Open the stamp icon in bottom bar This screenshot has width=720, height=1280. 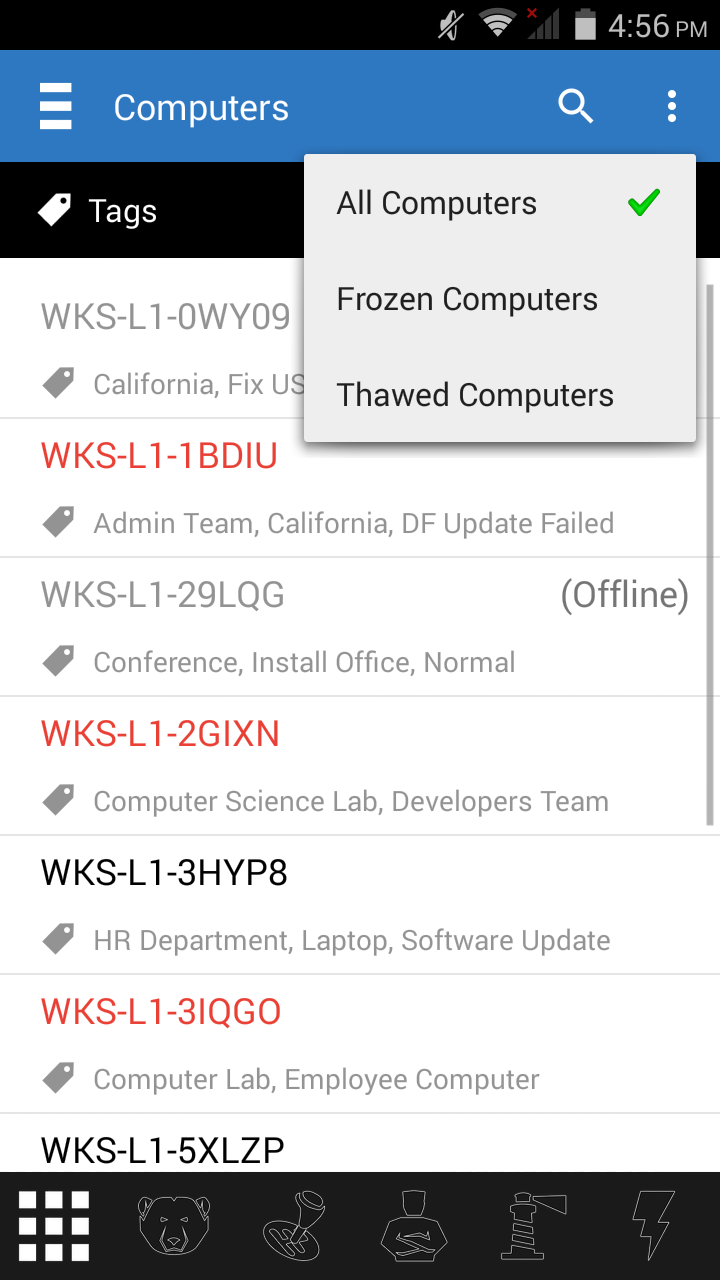(x=294, y=1226)
